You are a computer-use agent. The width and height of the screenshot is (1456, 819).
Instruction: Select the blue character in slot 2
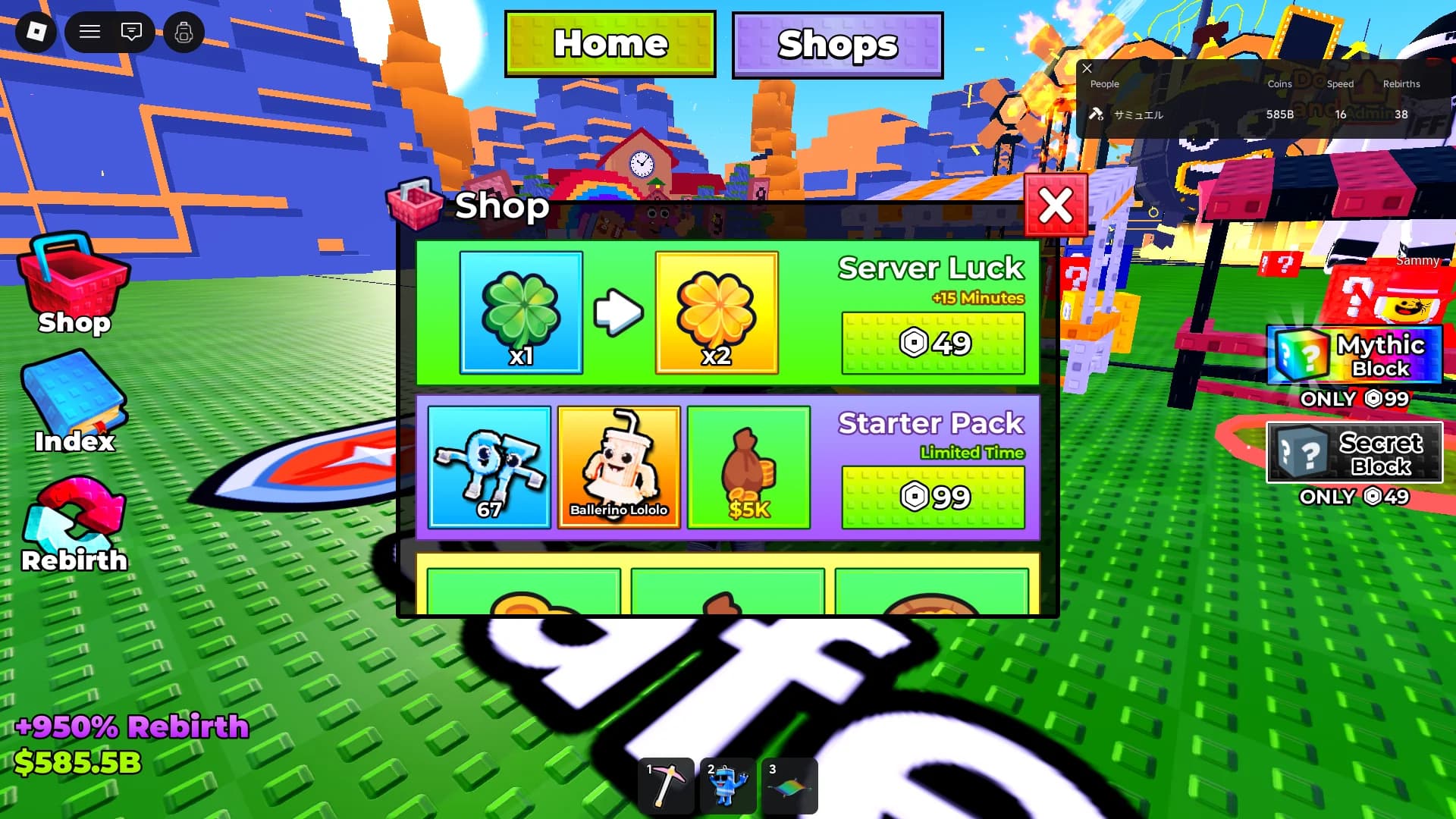tap(727, 786)
